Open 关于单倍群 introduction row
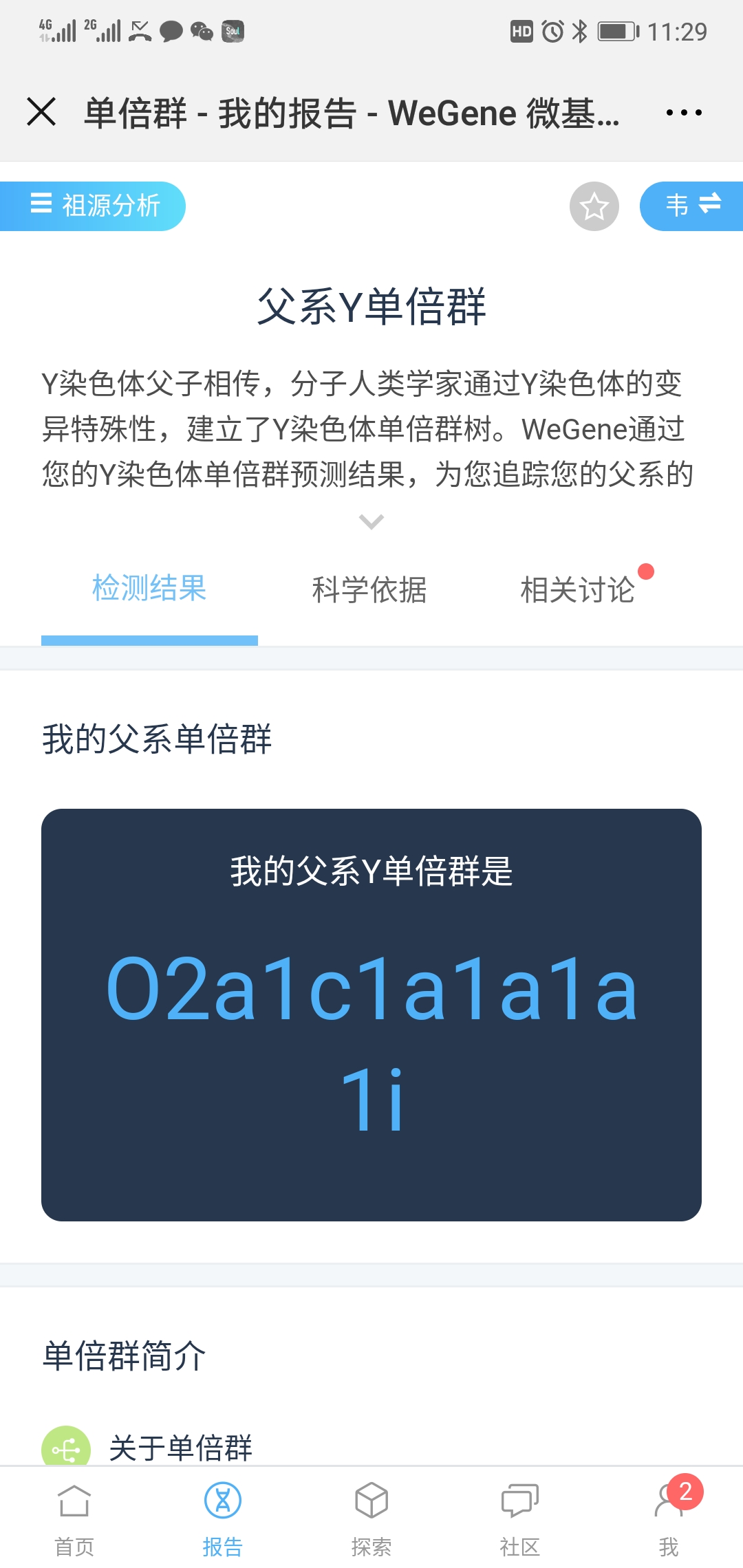This screenshot has height=1568, width=743. click(371, 1447)
